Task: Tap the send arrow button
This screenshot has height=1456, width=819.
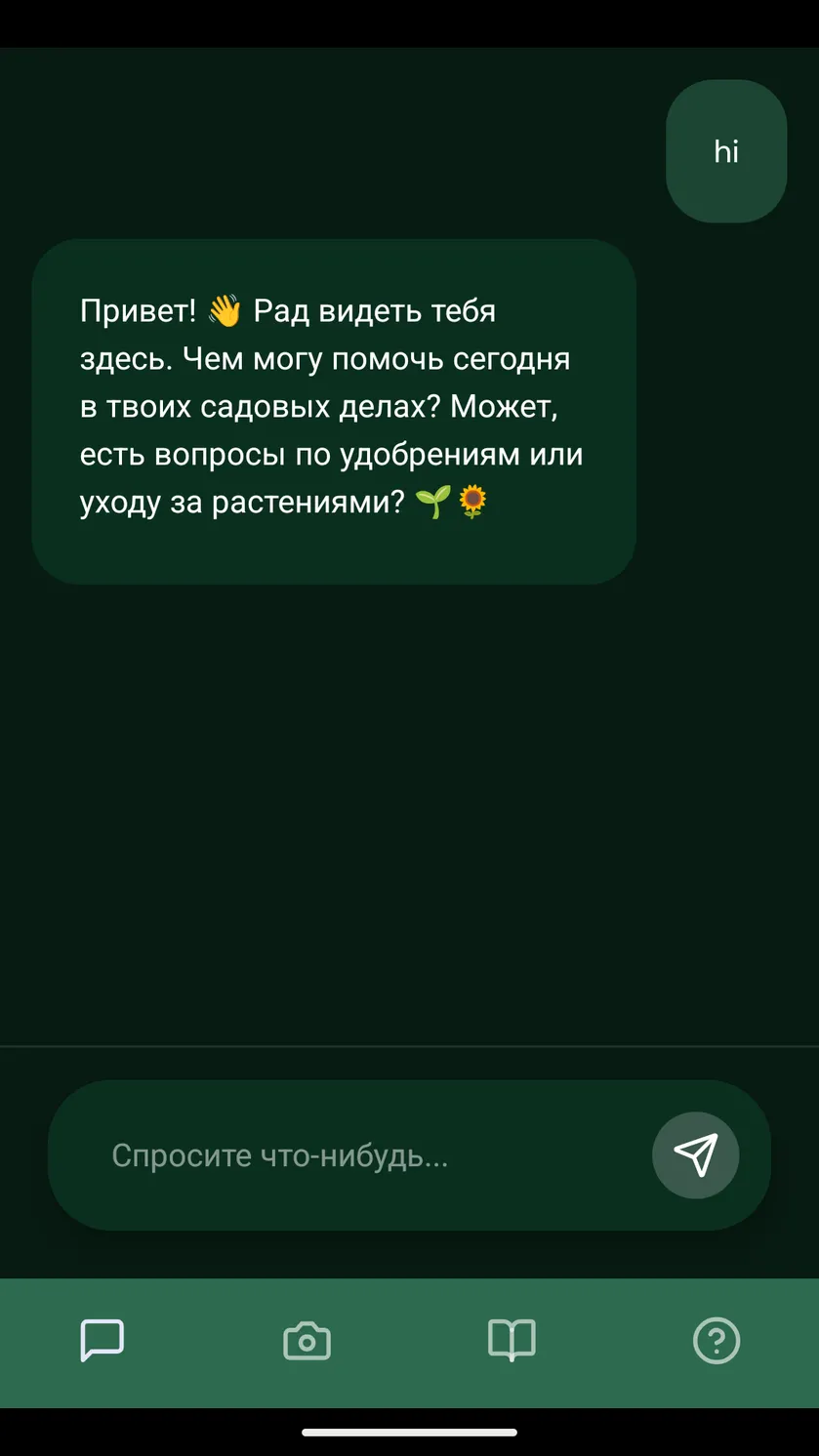Action: (695, 1155)
